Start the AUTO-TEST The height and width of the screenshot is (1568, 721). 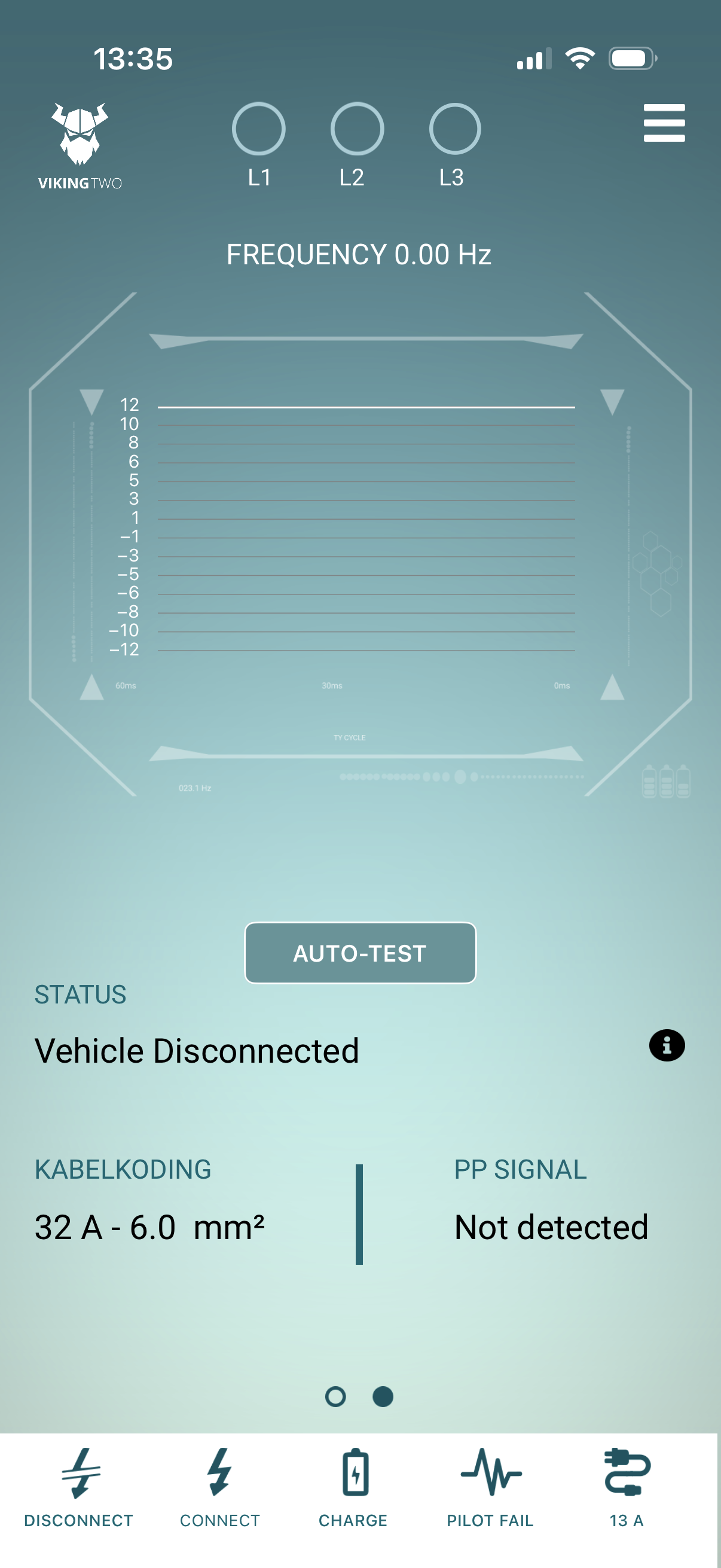tap(360, 953)
